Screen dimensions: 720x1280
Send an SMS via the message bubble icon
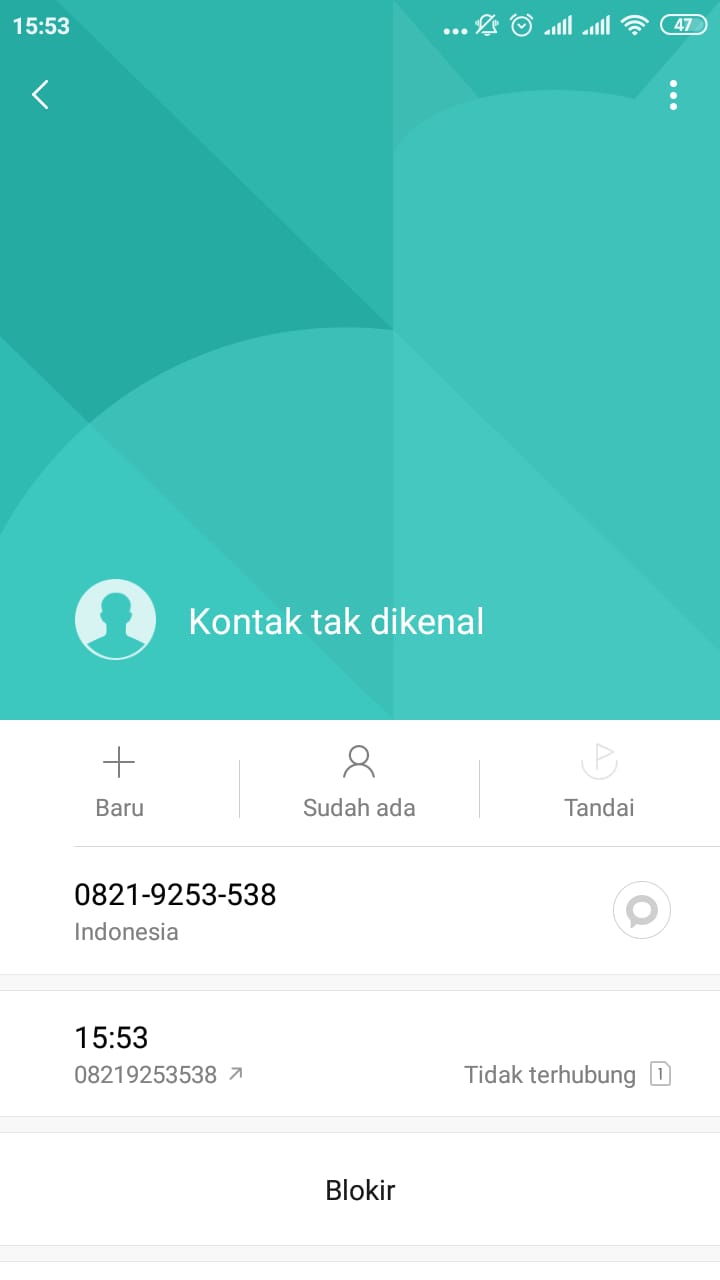[641, 910]
